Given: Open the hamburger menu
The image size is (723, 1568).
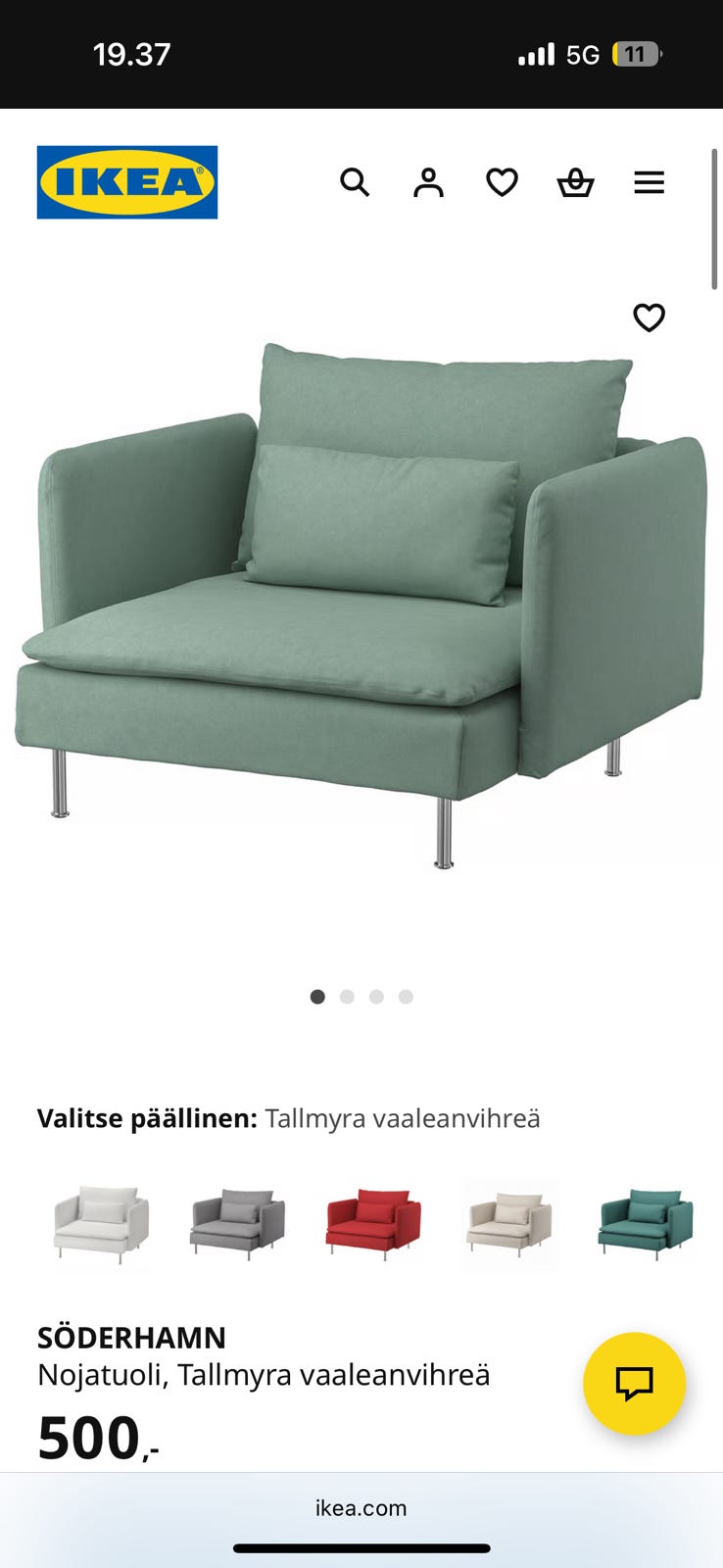Looking at the screenshot, I should click(x=649, y=182).
